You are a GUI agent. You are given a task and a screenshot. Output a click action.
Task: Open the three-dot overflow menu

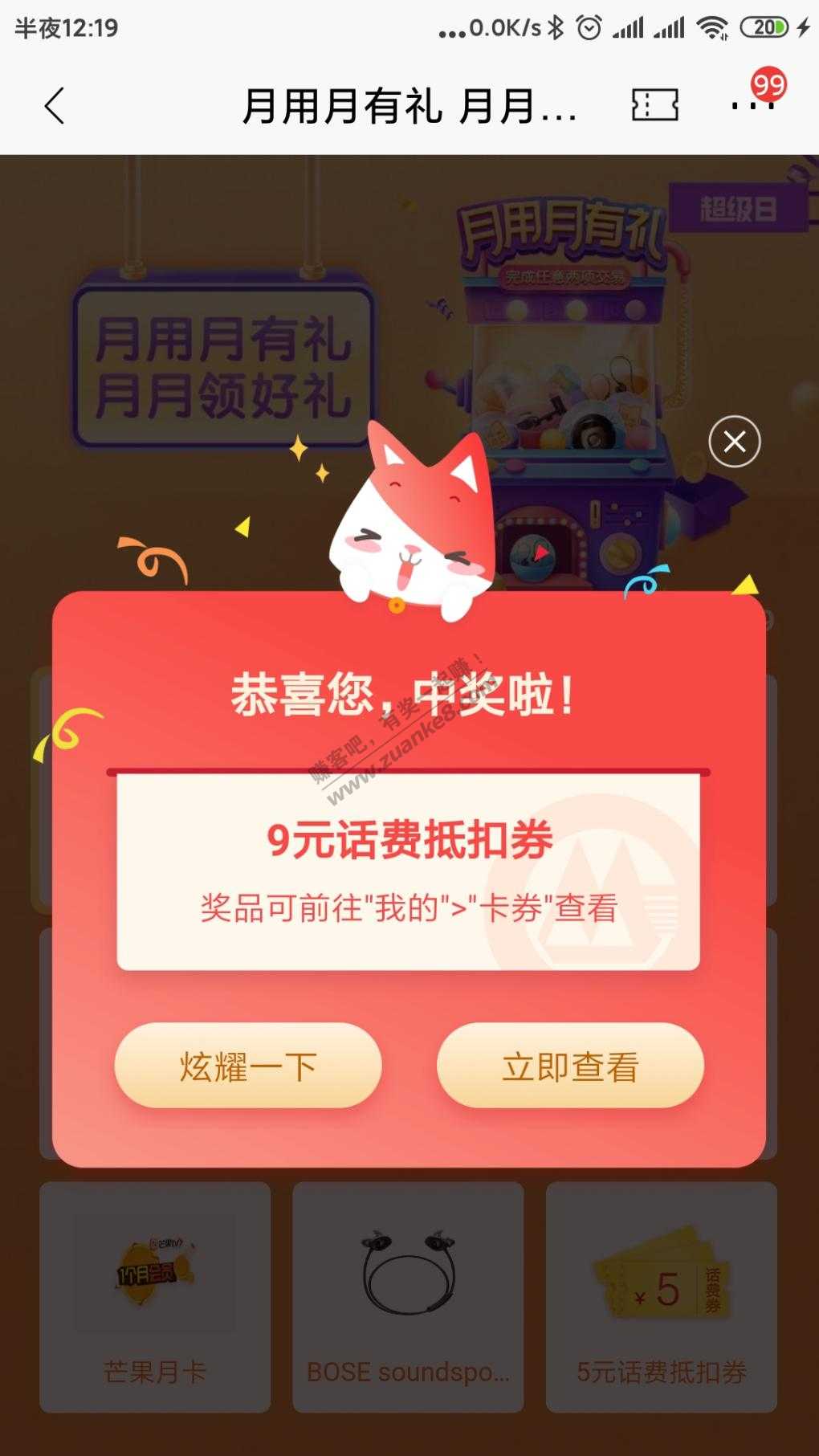tap(752, 105)
